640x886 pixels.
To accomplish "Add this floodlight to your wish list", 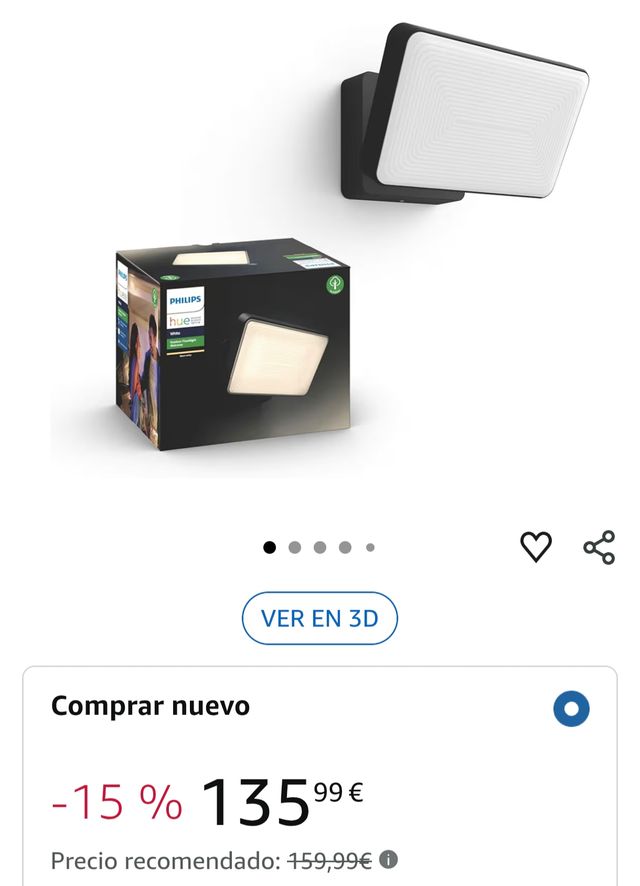I will coord(536,547).
